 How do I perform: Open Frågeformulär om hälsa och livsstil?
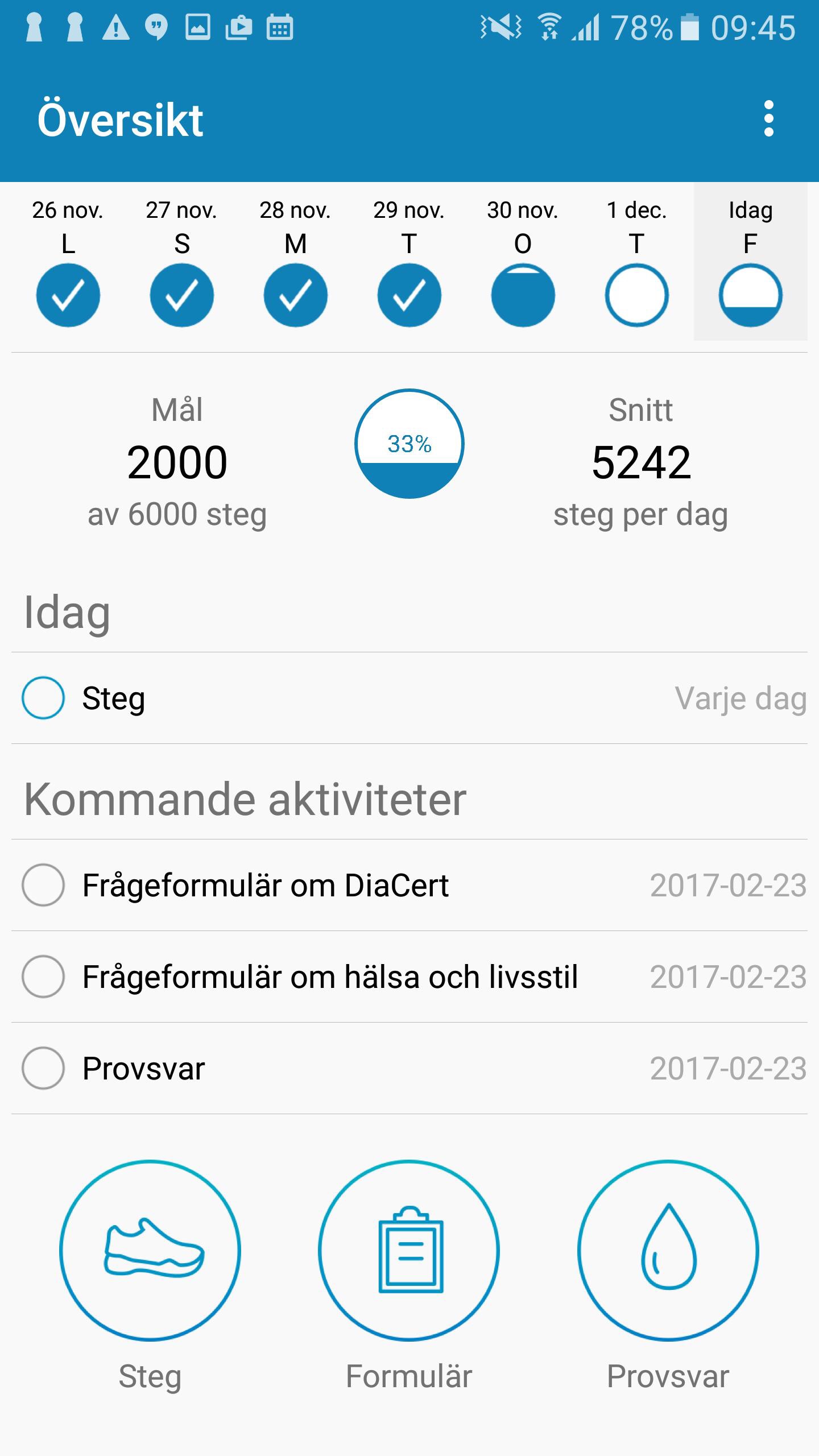pos(409,977)
